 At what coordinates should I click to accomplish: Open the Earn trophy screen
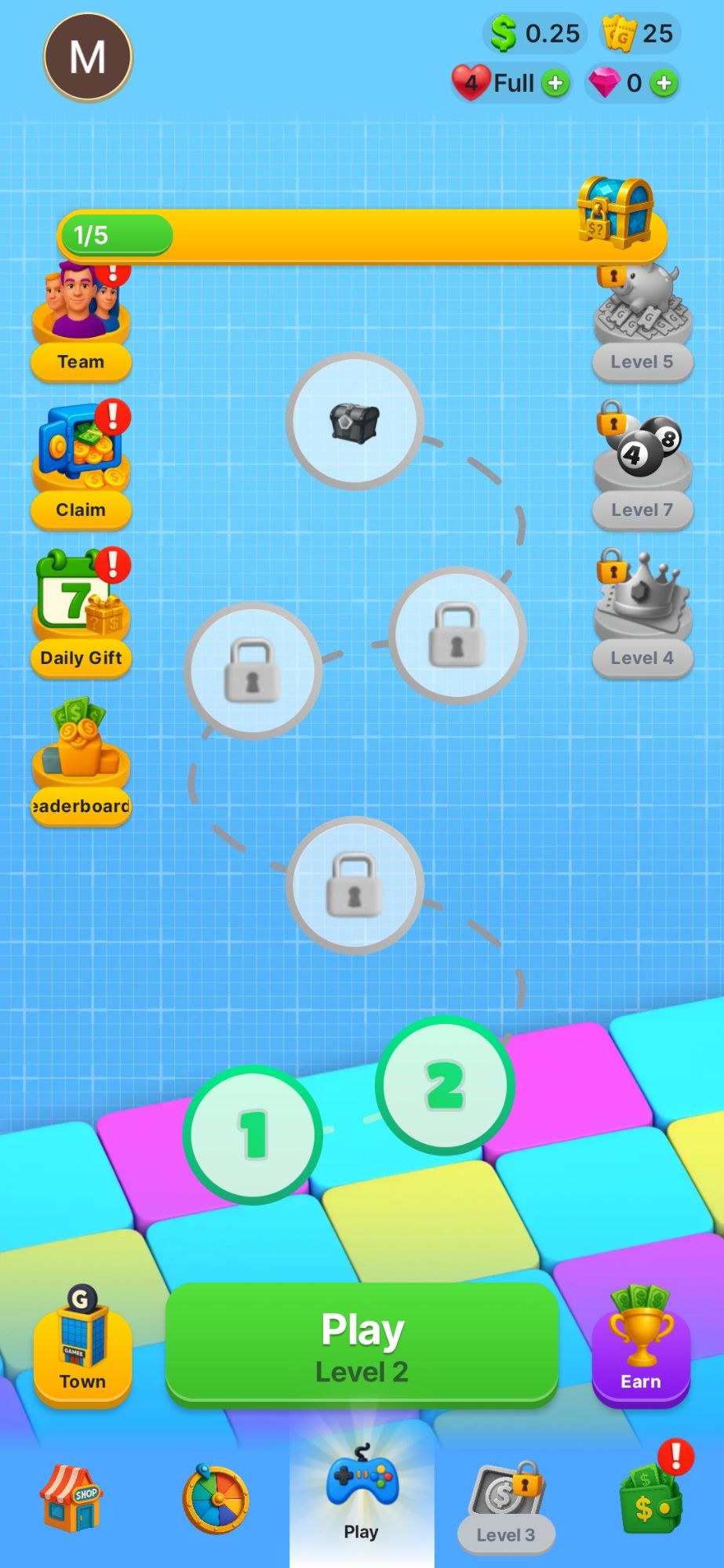640,1345
